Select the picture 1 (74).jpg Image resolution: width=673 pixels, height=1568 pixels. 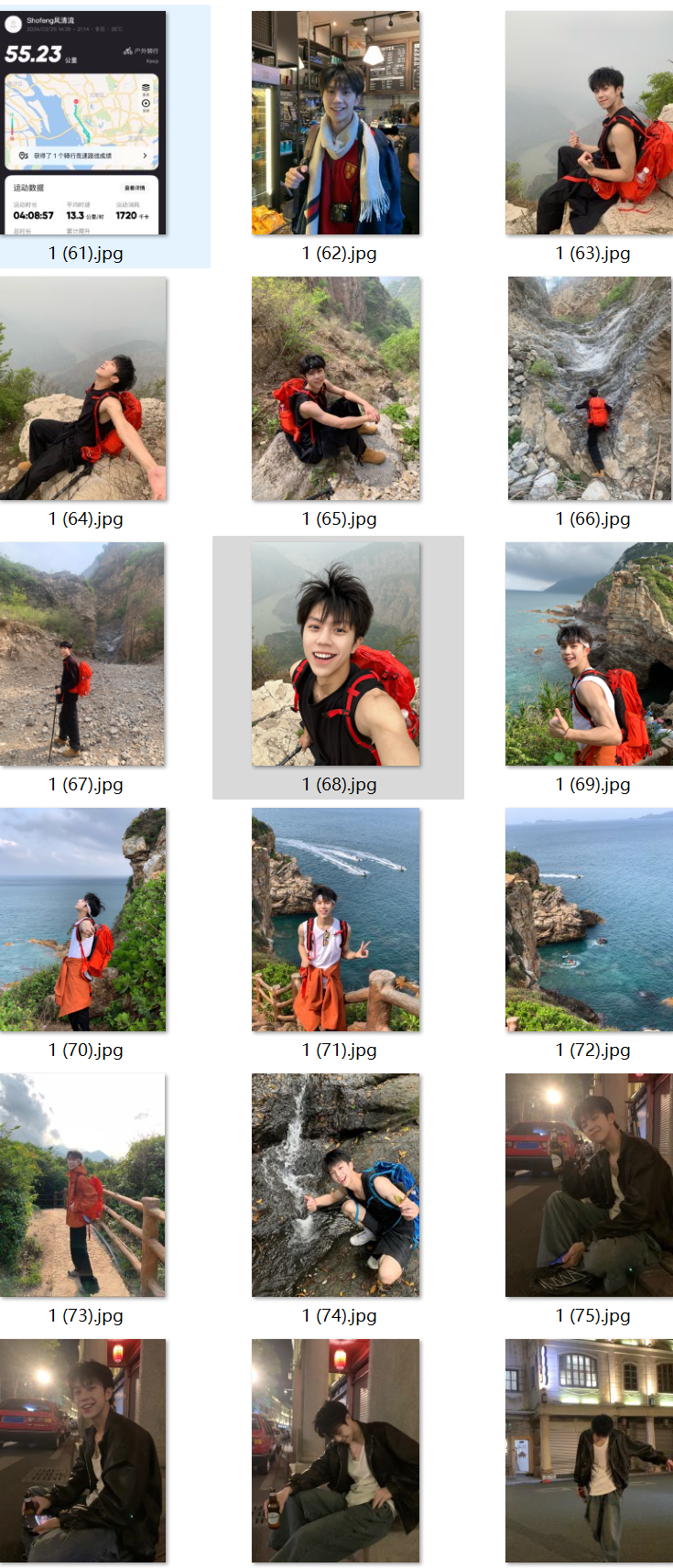(x=336, y=1185)
